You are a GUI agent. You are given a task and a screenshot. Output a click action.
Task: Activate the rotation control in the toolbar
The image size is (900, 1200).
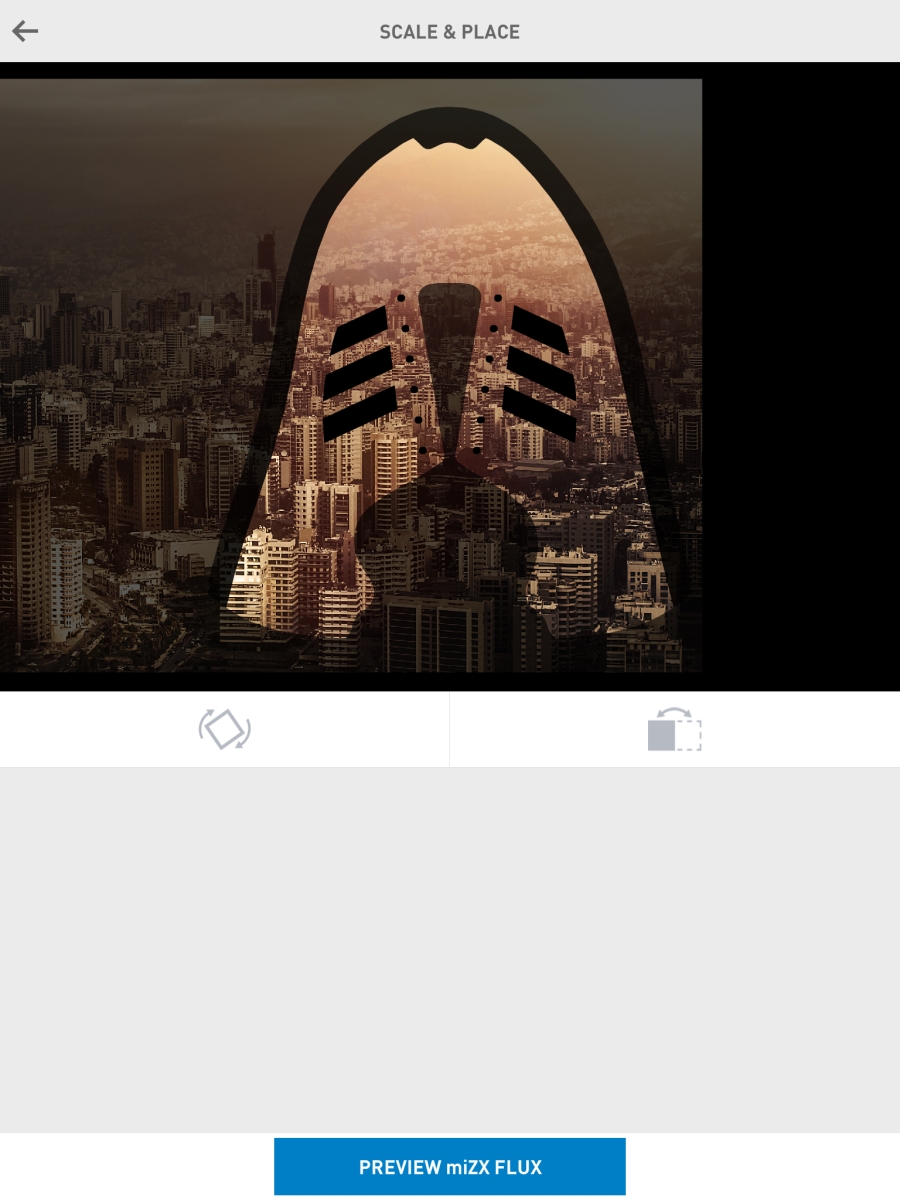pyautogui.click(x=225, y=729)
